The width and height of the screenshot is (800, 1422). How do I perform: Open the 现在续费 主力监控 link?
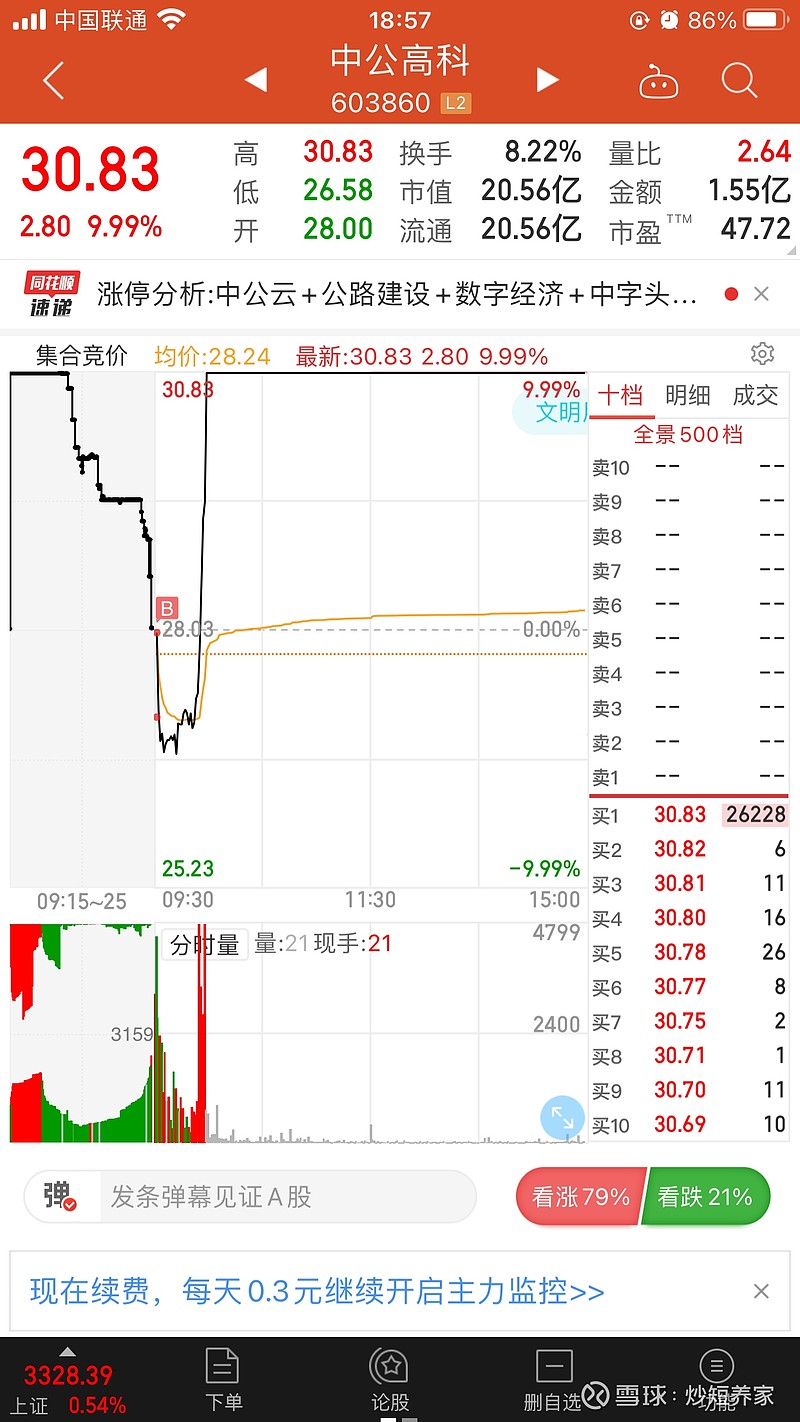(x=317, y=1291)
